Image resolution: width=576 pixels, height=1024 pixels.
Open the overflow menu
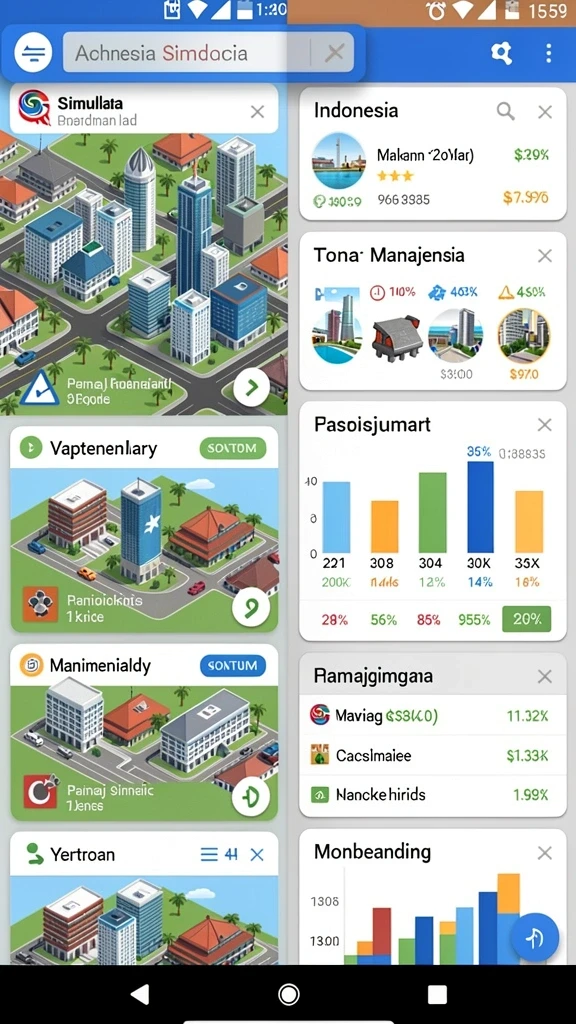tap(548, 53)
